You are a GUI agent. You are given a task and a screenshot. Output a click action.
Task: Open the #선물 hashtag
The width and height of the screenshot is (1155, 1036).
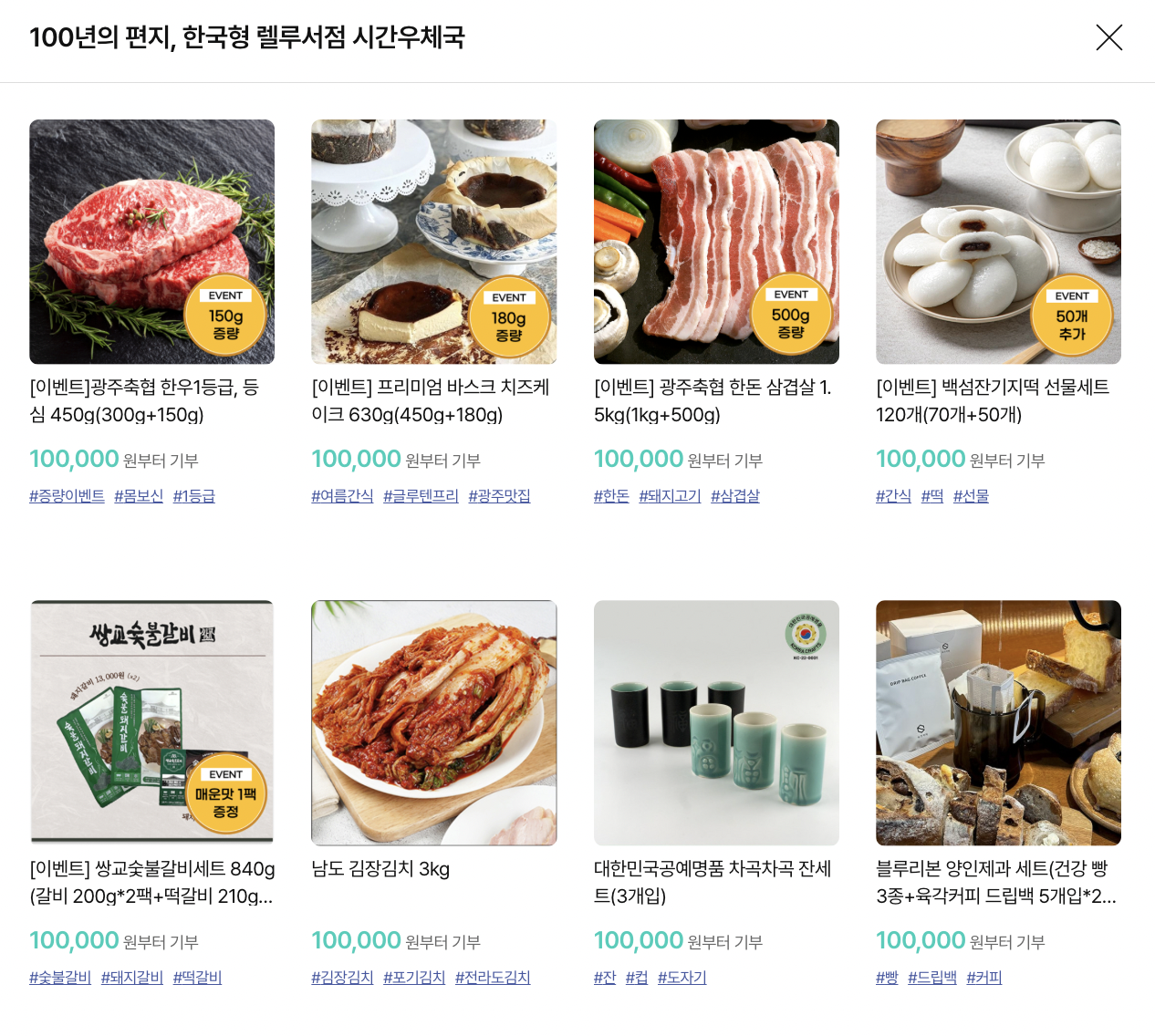click(971, 496)
